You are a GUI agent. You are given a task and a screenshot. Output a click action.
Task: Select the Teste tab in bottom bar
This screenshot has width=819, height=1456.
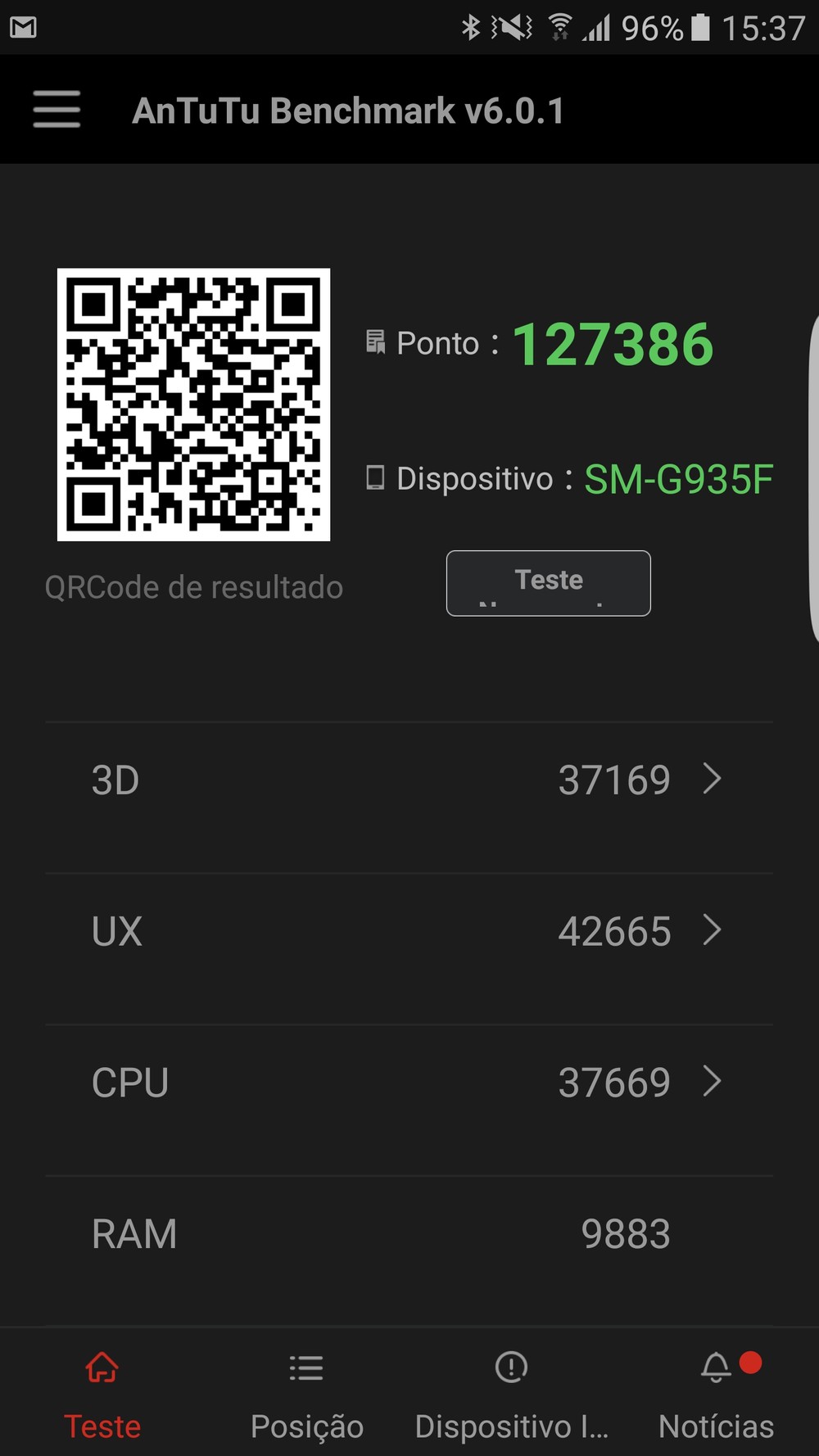pos(102,1391)
